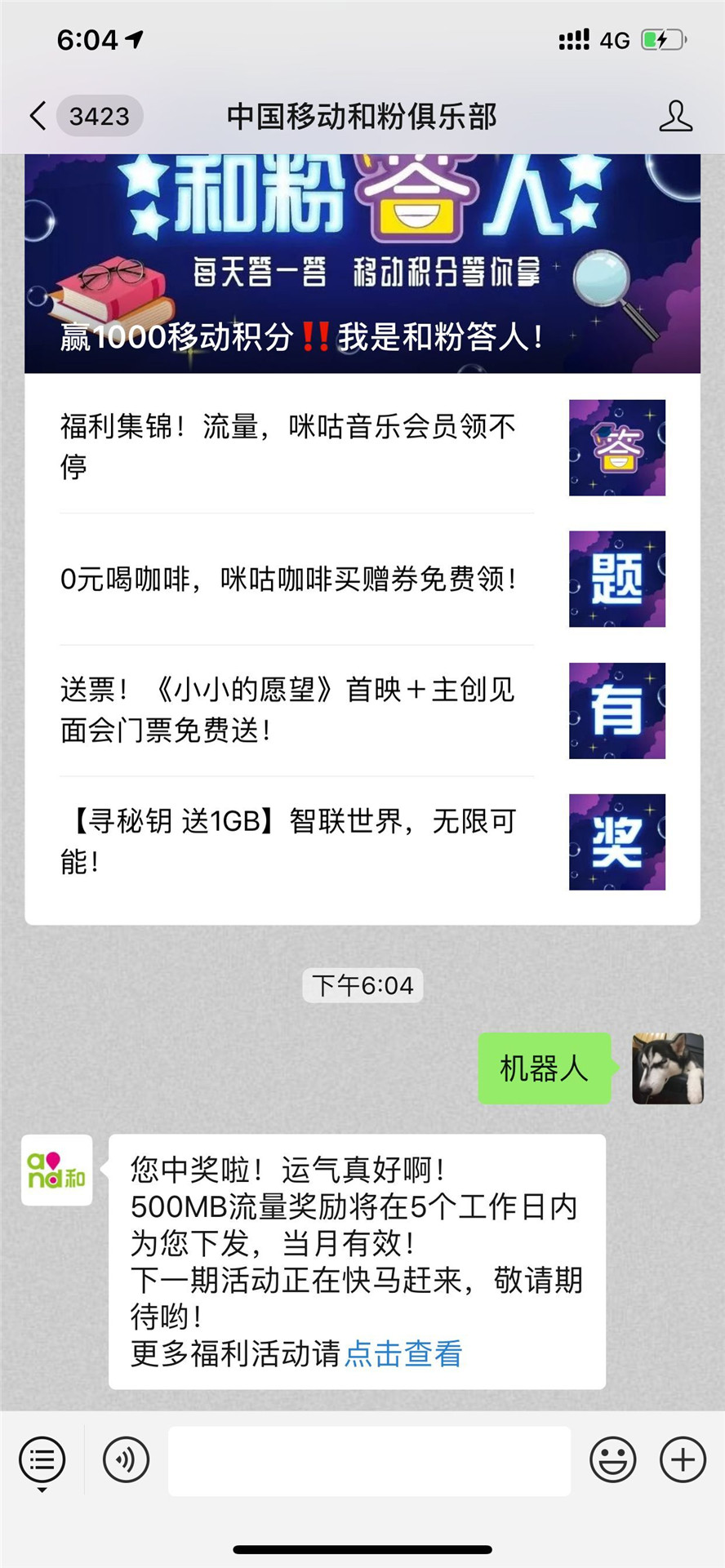
Task: Open the 0元喝咖啡 article
Action: click(x=362, y=580)
